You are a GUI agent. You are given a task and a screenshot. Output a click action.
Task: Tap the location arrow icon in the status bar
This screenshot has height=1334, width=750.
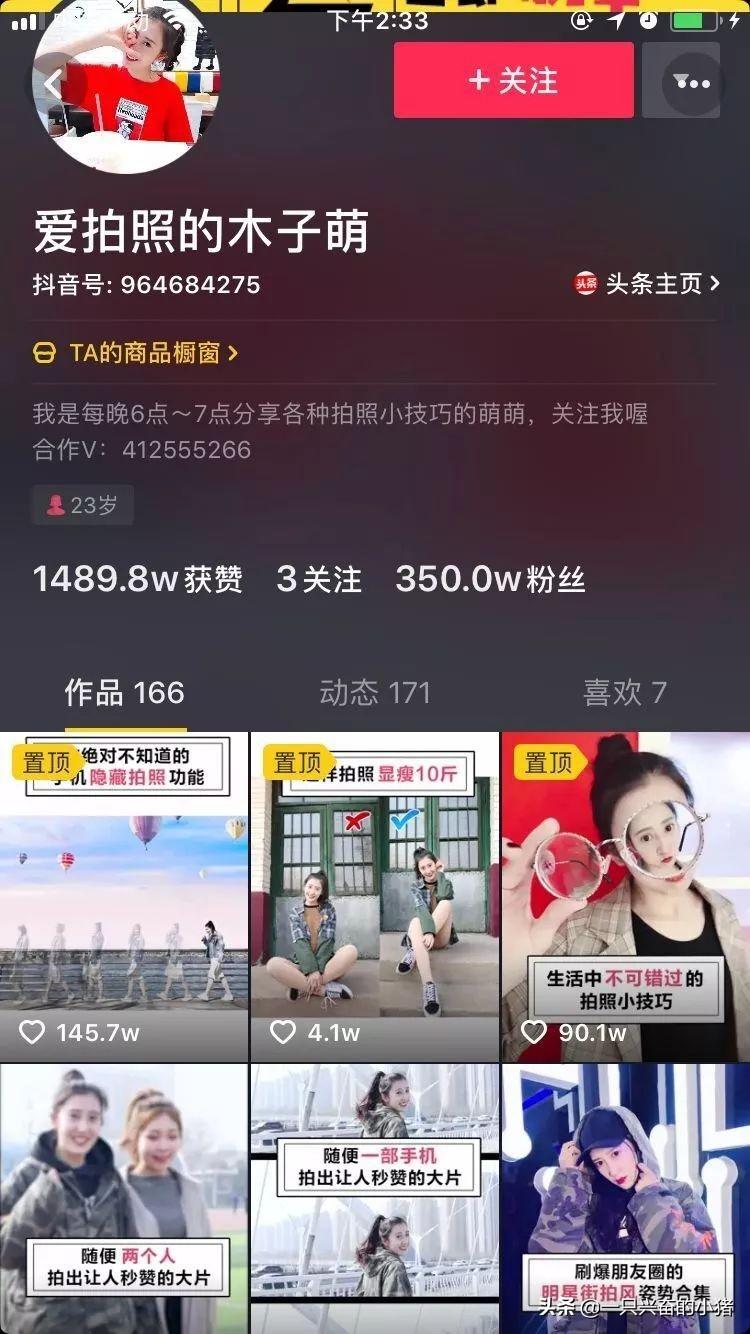[x=618, y=20]
